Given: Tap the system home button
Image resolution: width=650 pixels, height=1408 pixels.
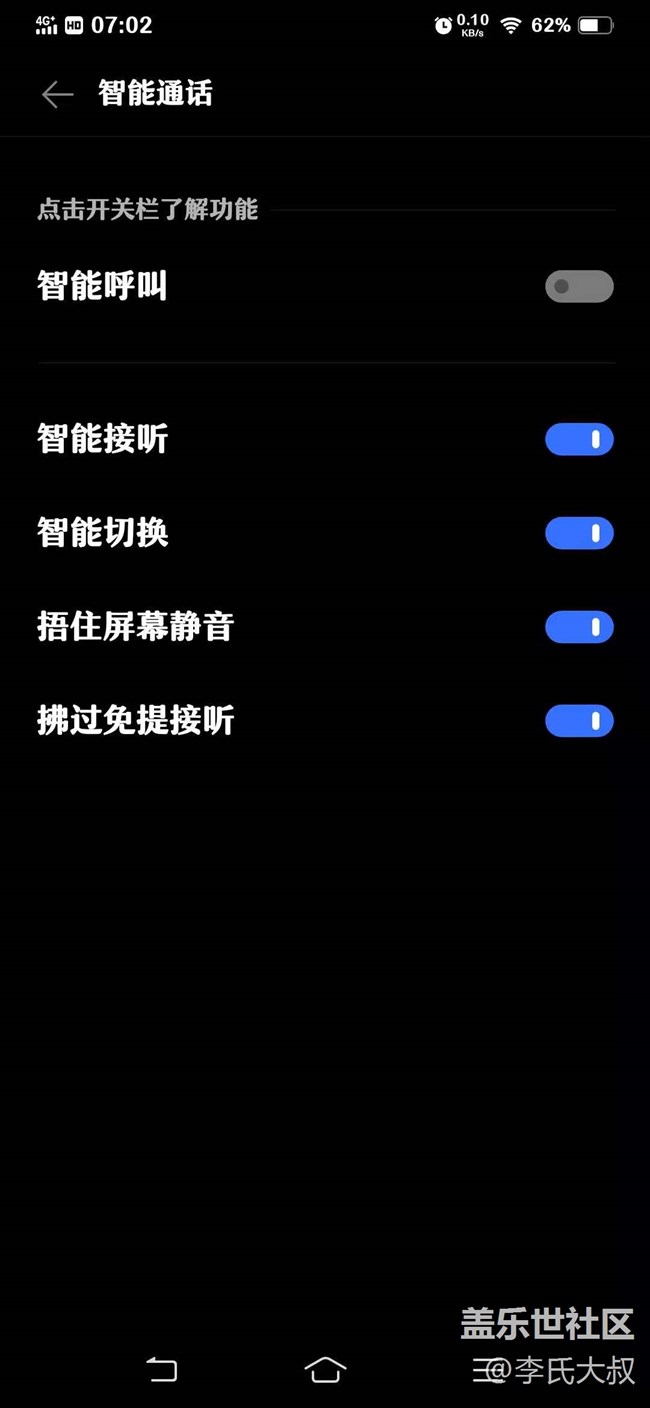Looking at the screenshot, I should (325, 1369).
